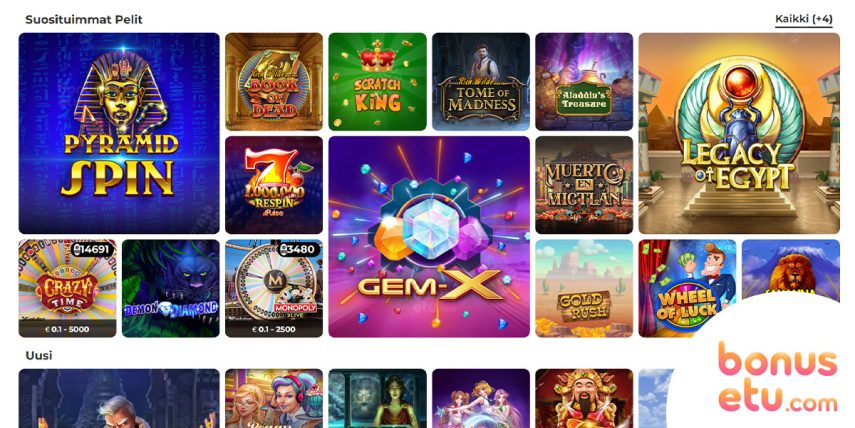Select the Aladdin's Treasure game
The image size is (855, 428).
584,82
